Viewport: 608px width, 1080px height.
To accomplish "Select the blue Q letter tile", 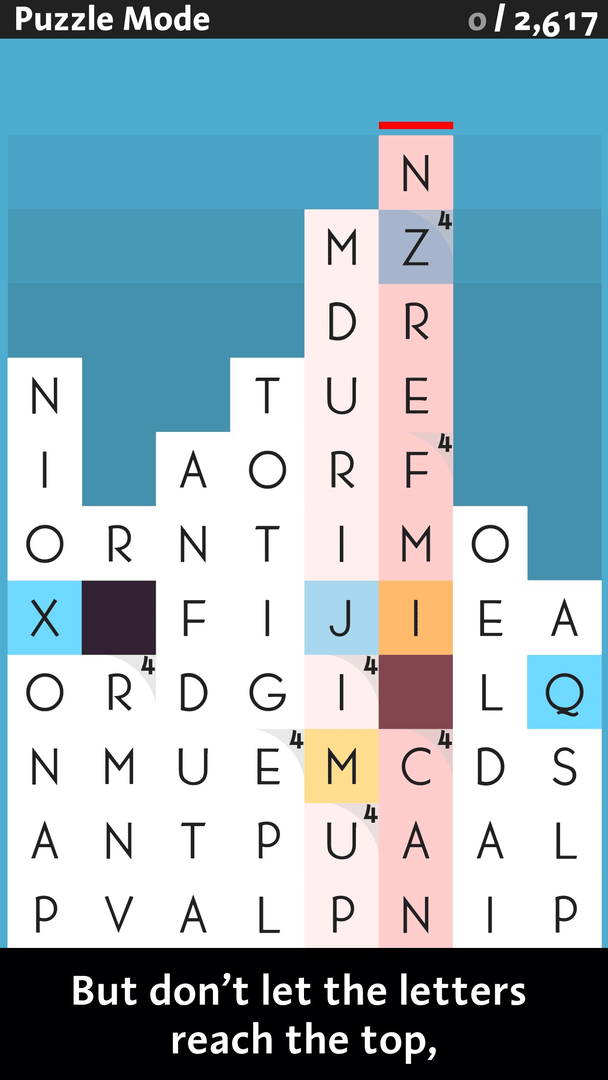I will pyautogui.click(x=565, y=692).
